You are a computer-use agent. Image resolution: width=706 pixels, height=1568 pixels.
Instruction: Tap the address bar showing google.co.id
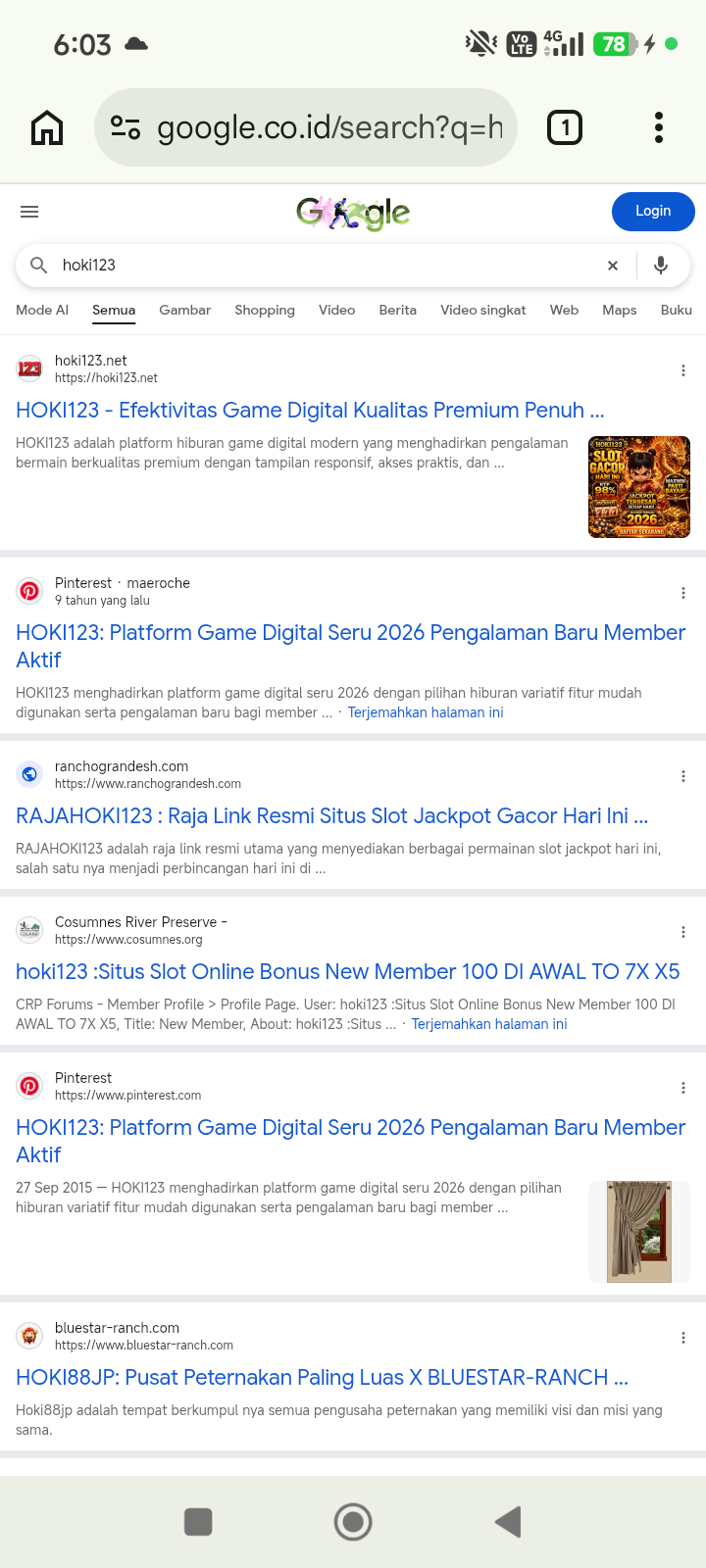pyautogui.click(x=305, y=127)
